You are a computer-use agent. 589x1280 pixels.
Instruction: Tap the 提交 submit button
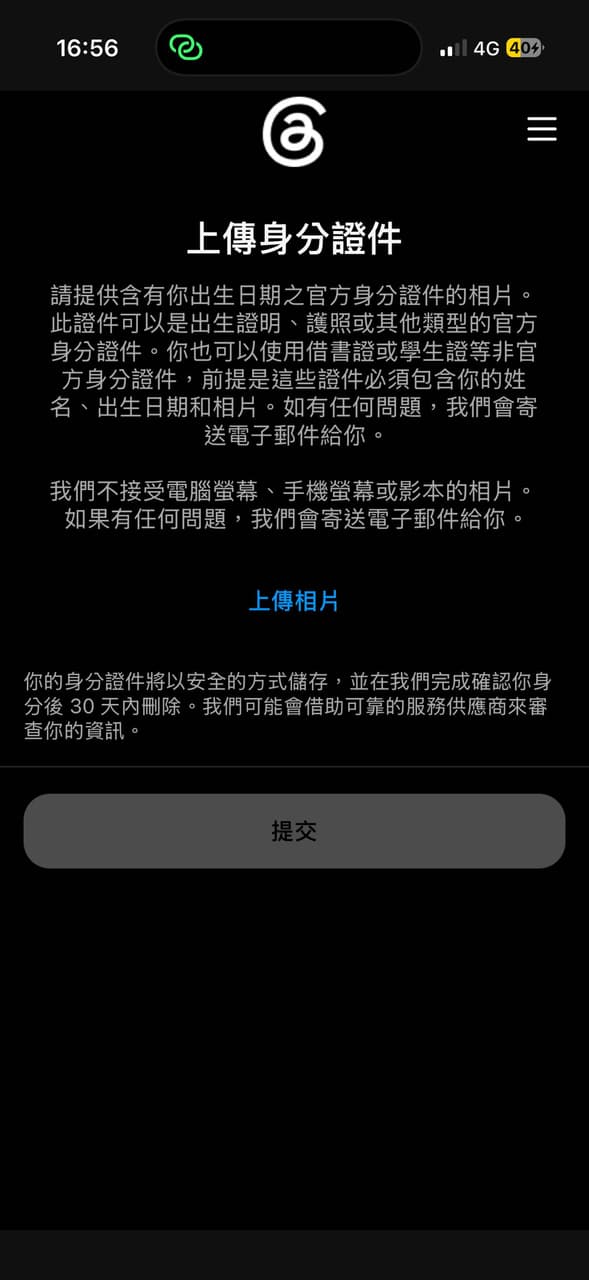tap(294, 831)
